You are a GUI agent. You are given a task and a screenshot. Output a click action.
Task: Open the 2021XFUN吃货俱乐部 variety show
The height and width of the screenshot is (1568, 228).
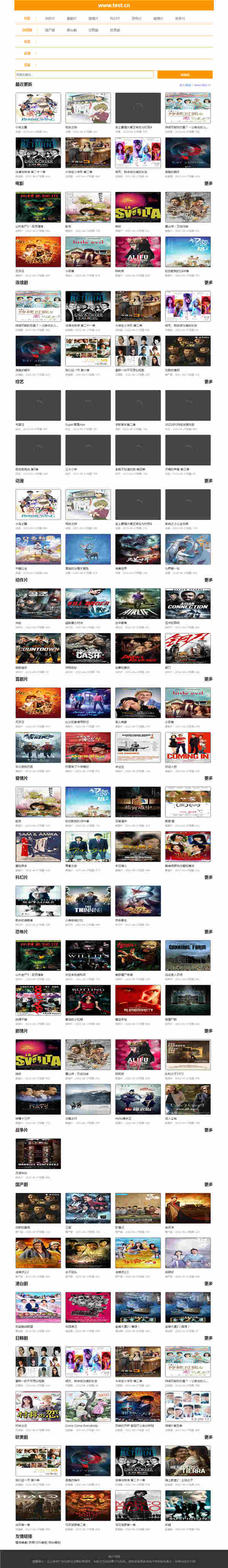pyautogui.click(x=188, y=406)
